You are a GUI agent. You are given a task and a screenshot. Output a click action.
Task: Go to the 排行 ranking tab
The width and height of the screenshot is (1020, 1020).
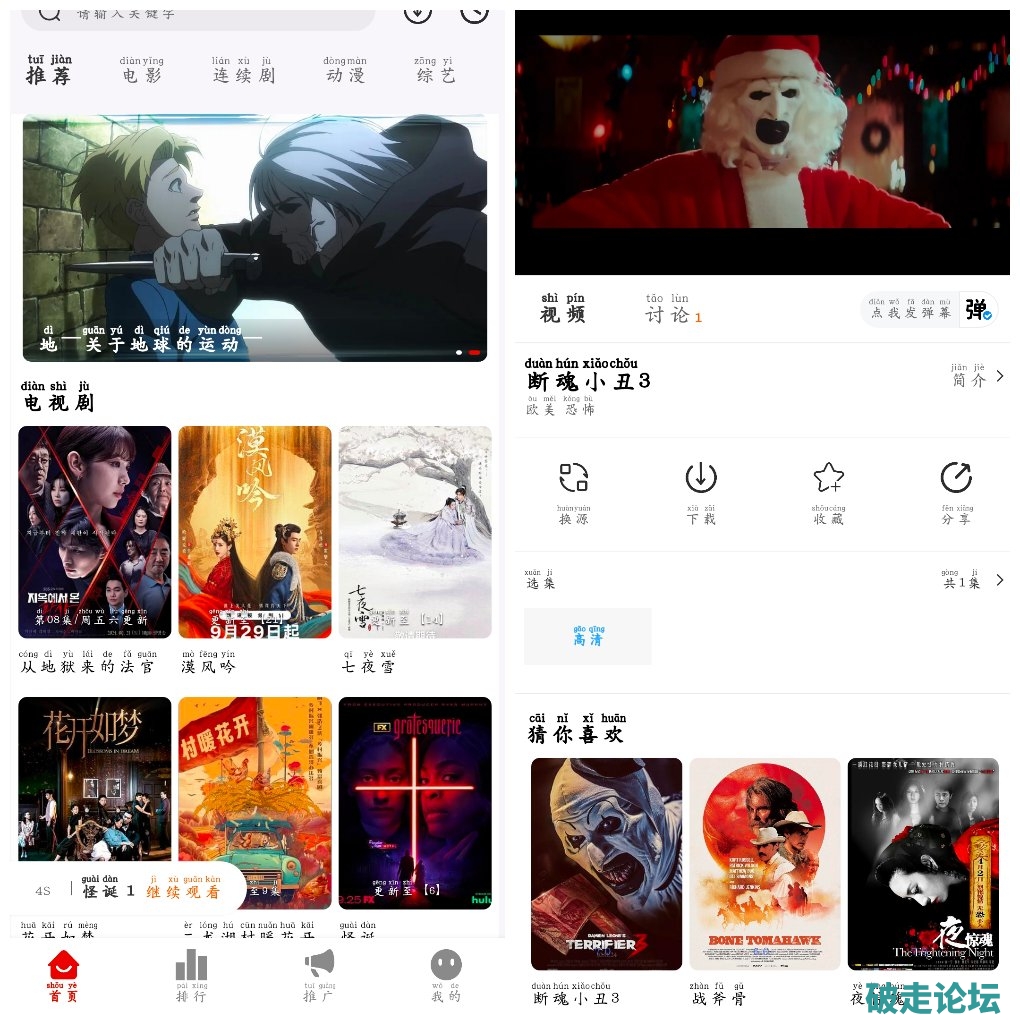tap(191, 976)
